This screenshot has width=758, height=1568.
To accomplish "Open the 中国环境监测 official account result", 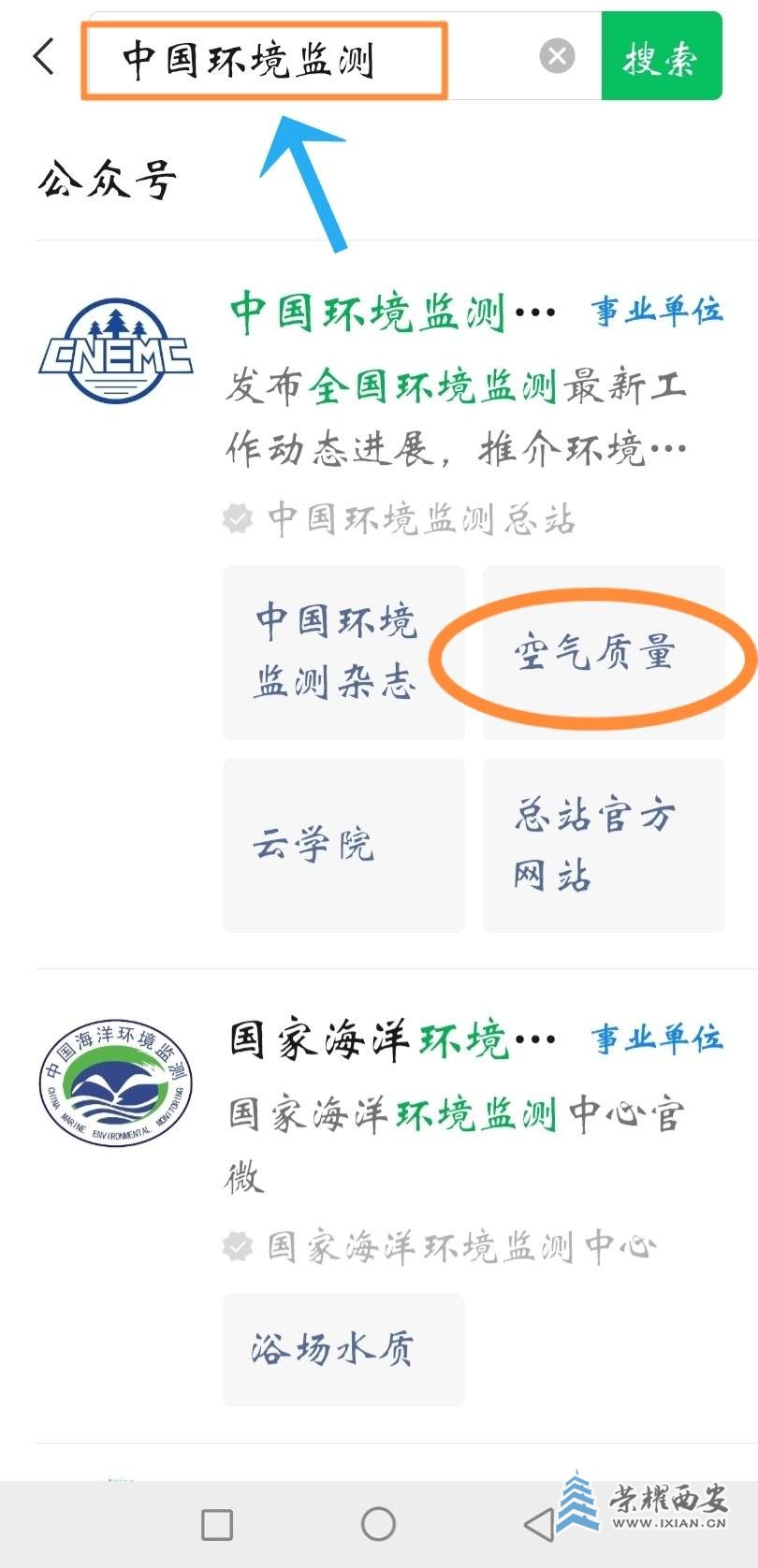I will click(393, 312).
